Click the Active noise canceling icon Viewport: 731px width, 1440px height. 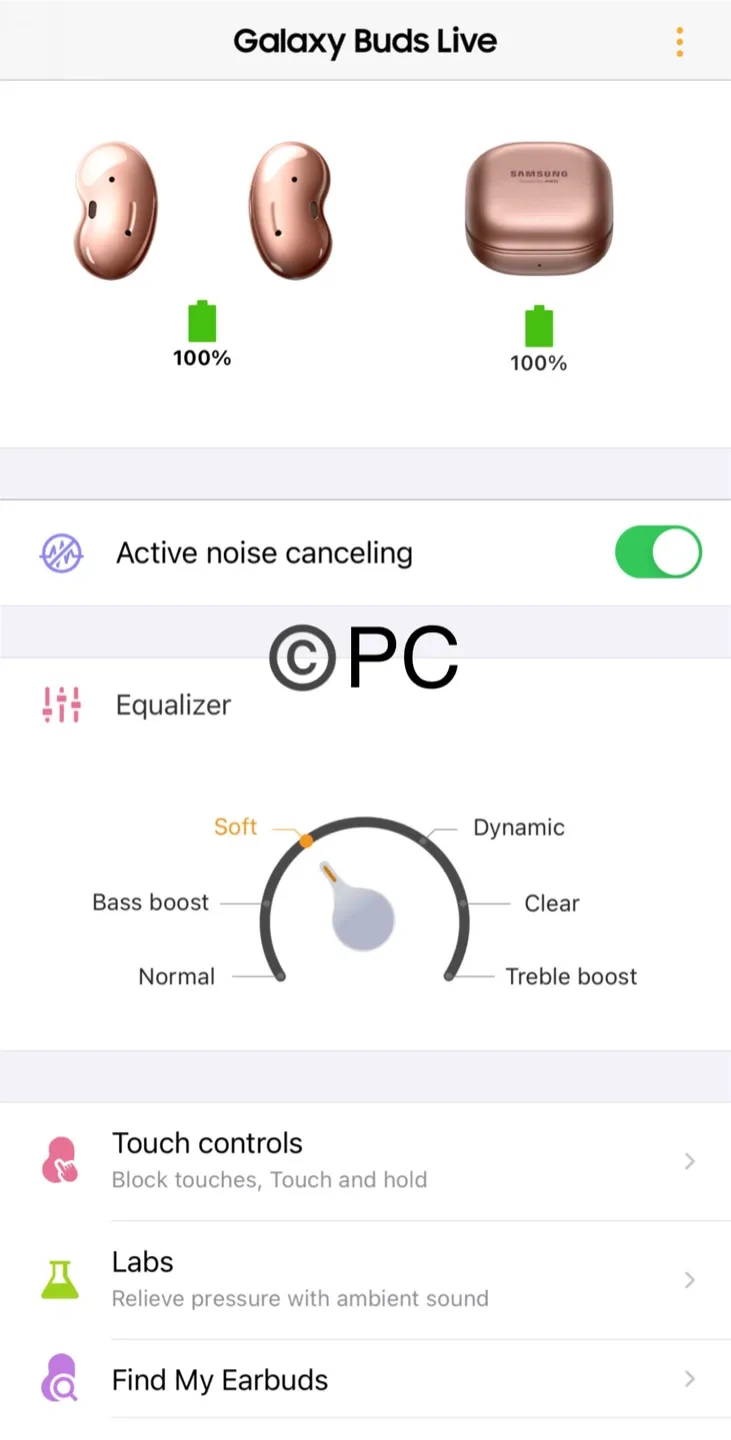coord(61,552)
